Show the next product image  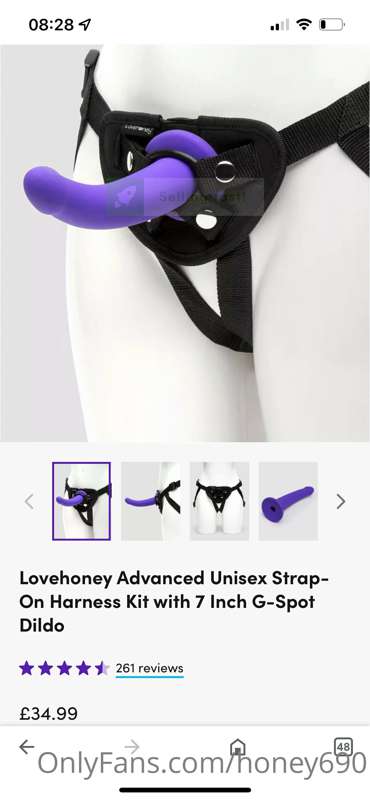tap(341, 502)
